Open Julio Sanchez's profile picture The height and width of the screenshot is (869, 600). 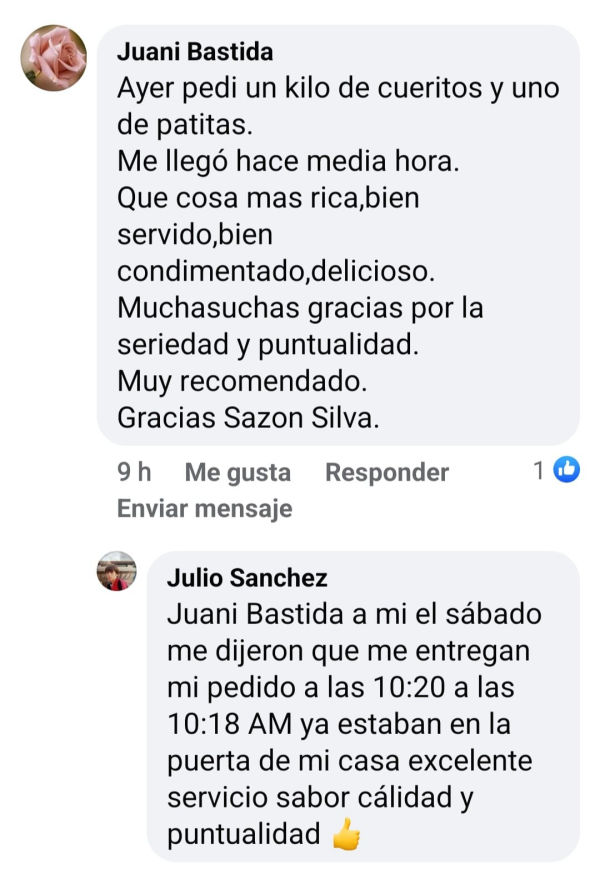116,571
